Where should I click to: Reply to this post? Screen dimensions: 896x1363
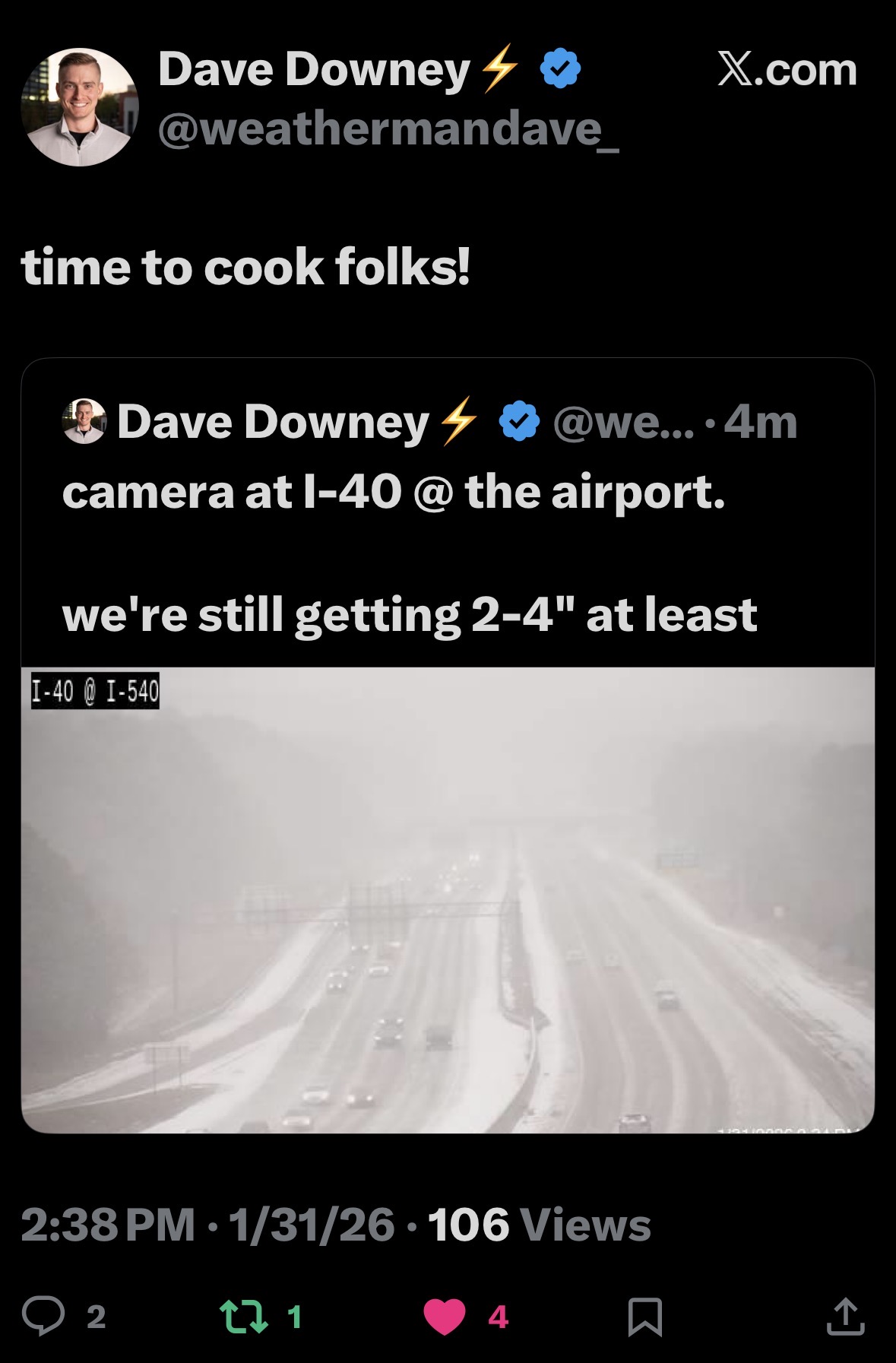pos(44,1316)
